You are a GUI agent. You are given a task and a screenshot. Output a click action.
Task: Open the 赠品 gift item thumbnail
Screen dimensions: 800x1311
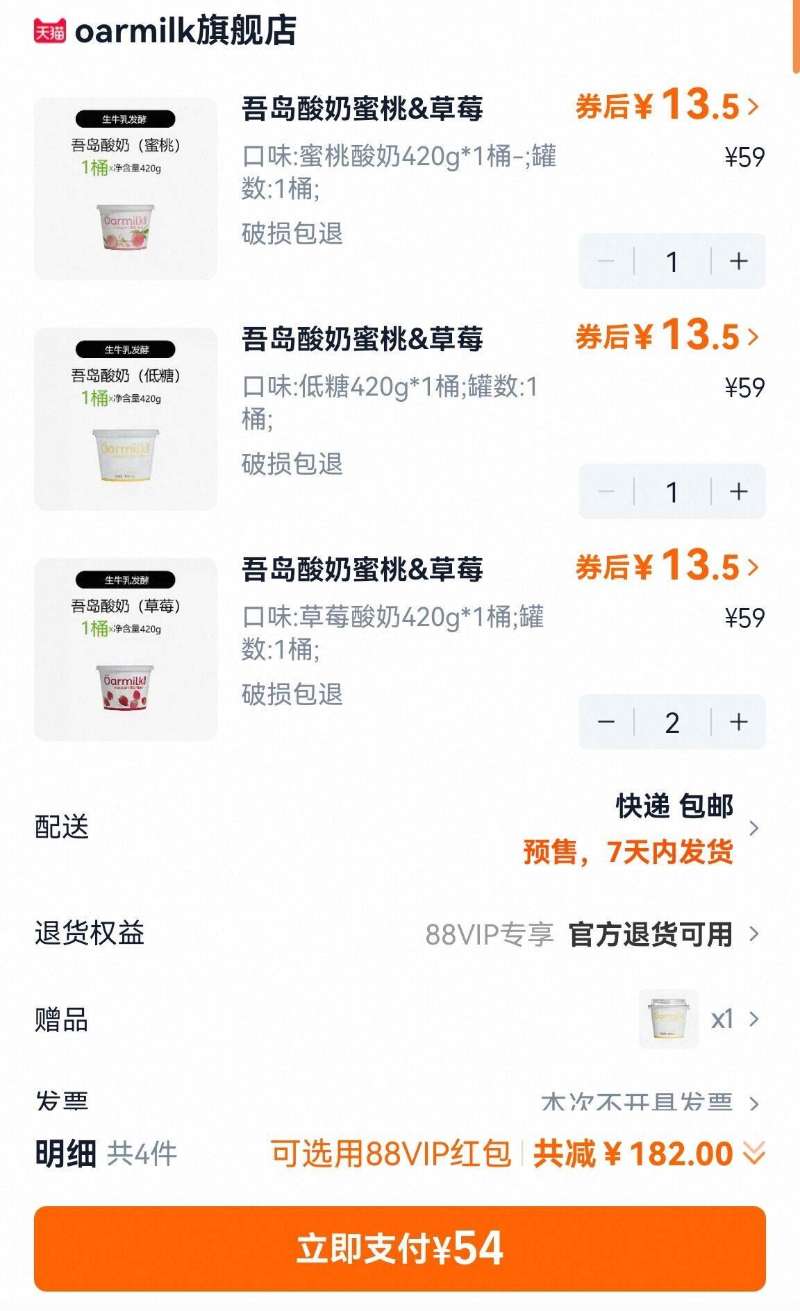[670, 1019]
